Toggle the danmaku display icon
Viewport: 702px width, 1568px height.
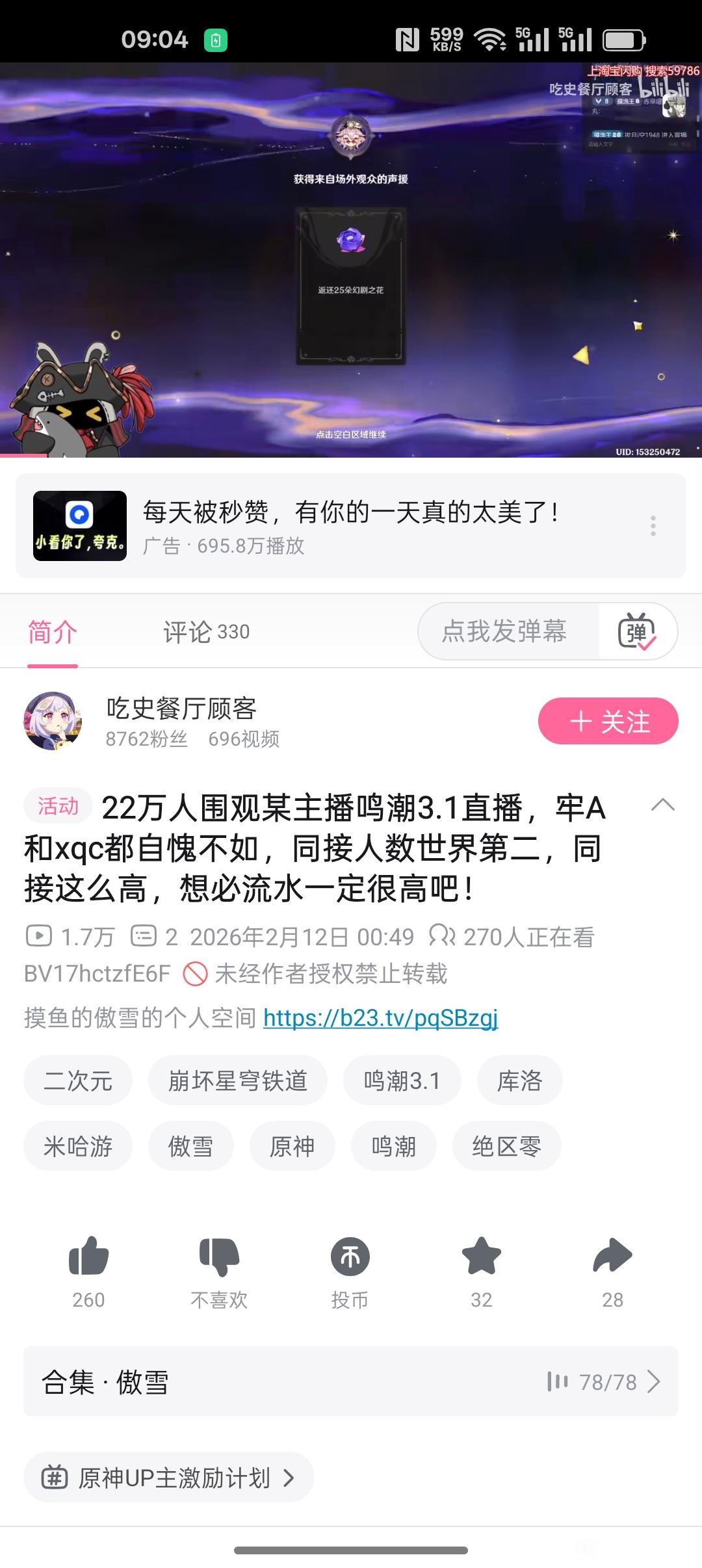[x=637, y=631]
